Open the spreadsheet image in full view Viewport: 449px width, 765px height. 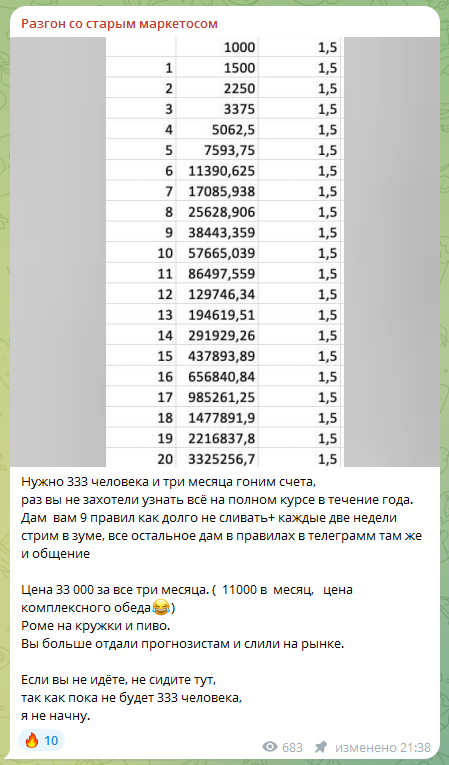(224, 252)
